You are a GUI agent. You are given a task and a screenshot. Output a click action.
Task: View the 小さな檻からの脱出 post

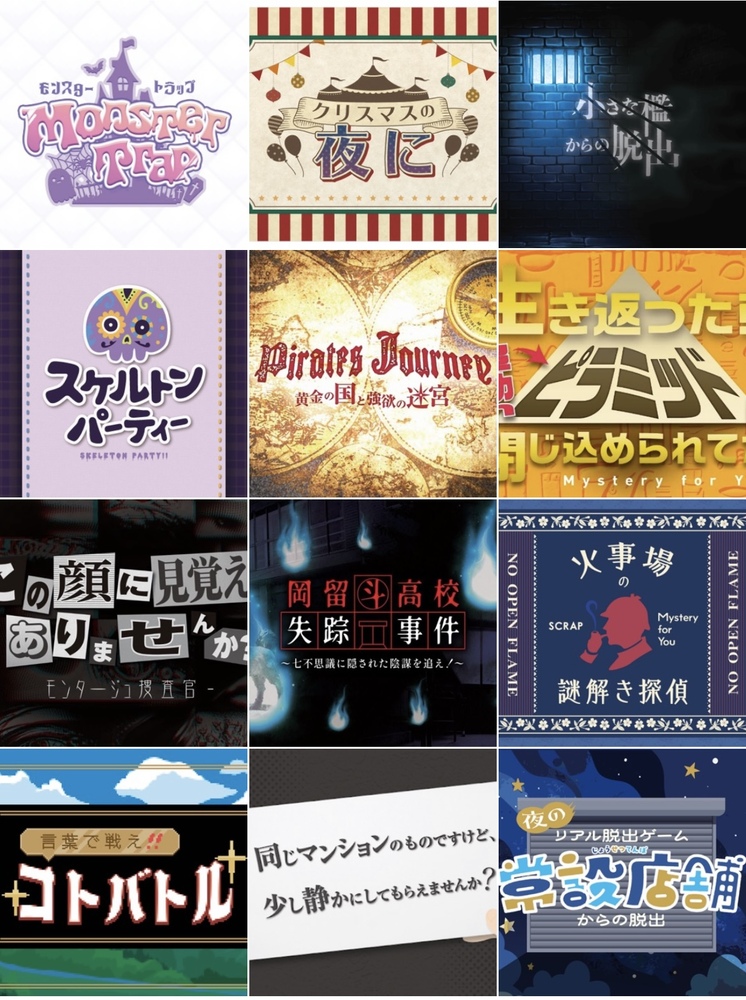(622, 122)
